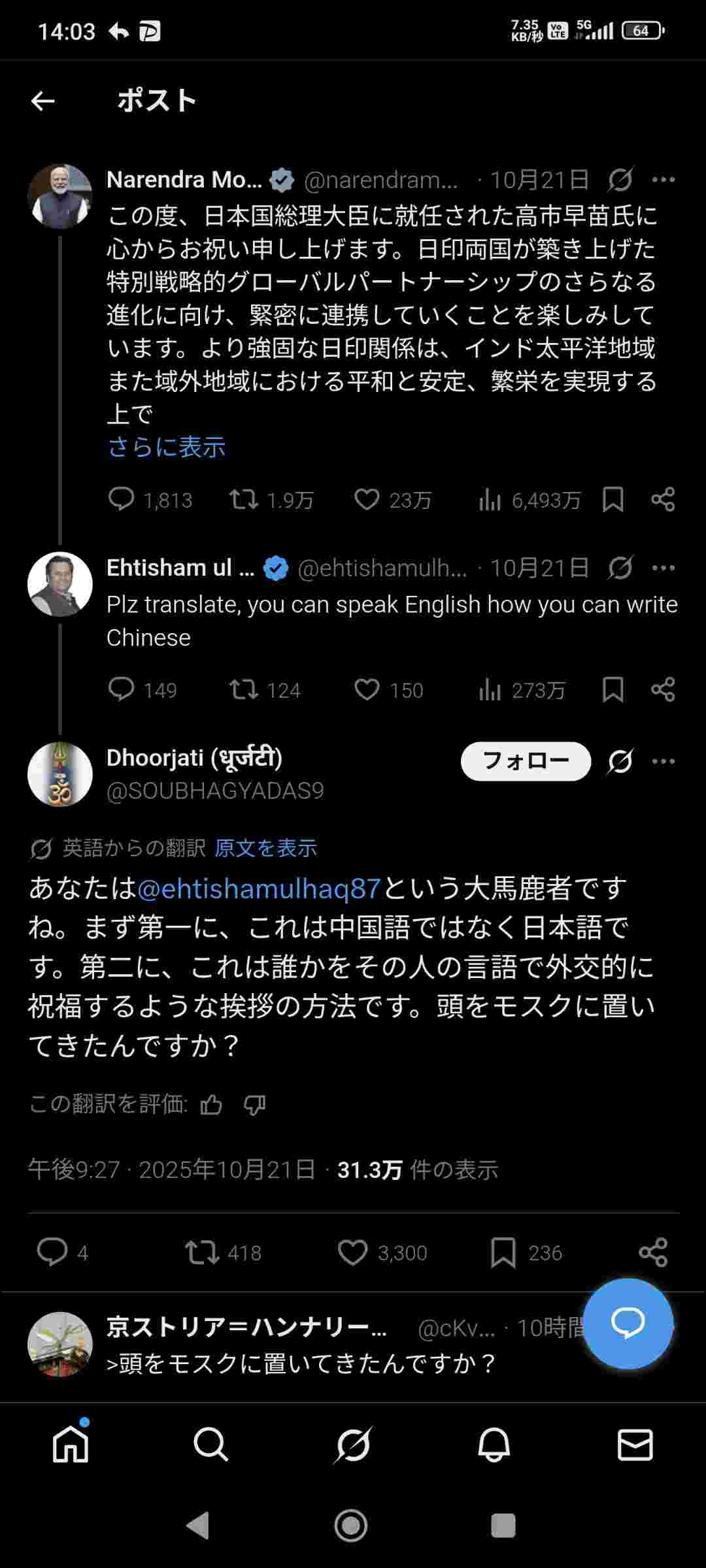
Task: Switch to the Home tab
Action: [71, 1445]
